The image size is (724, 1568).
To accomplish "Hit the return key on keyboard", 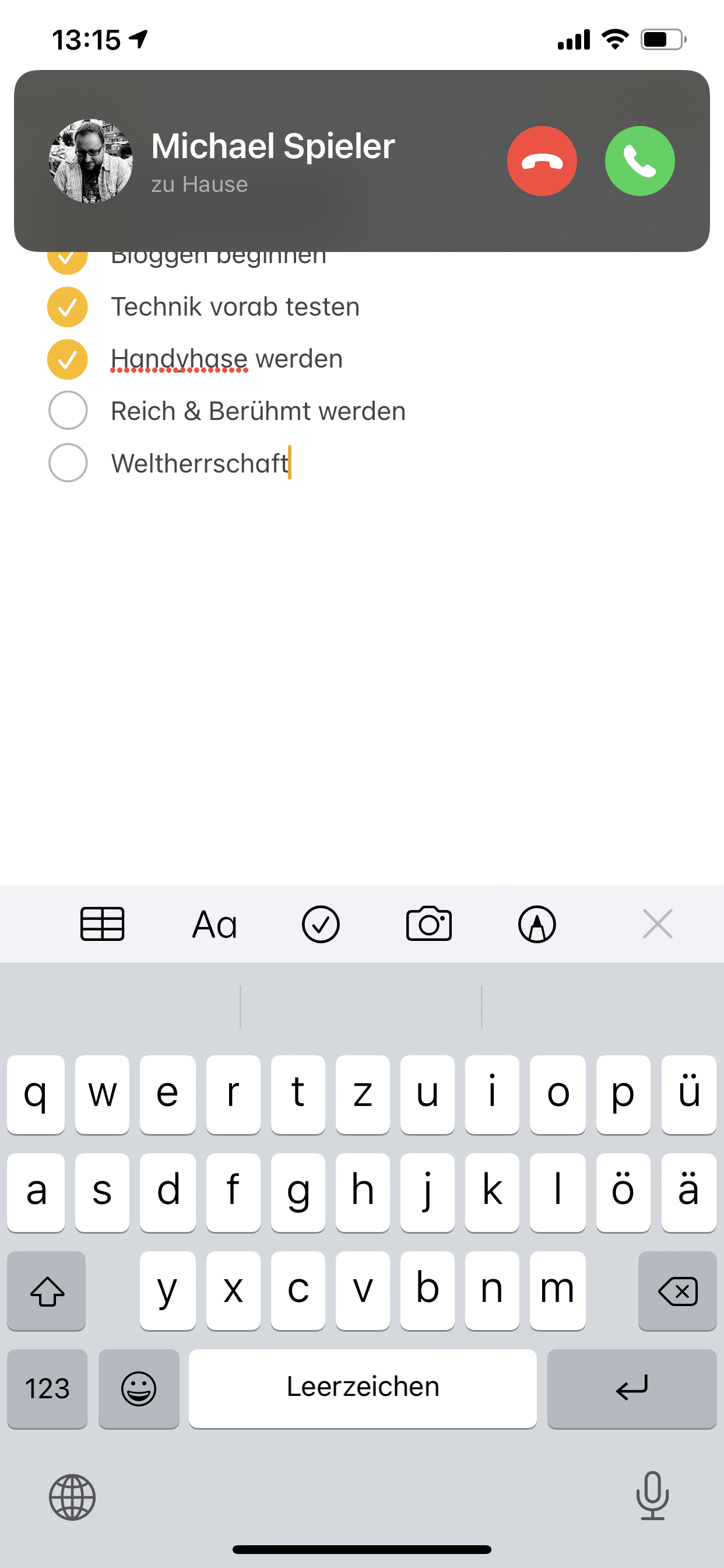I will (x=631, y=1388).
